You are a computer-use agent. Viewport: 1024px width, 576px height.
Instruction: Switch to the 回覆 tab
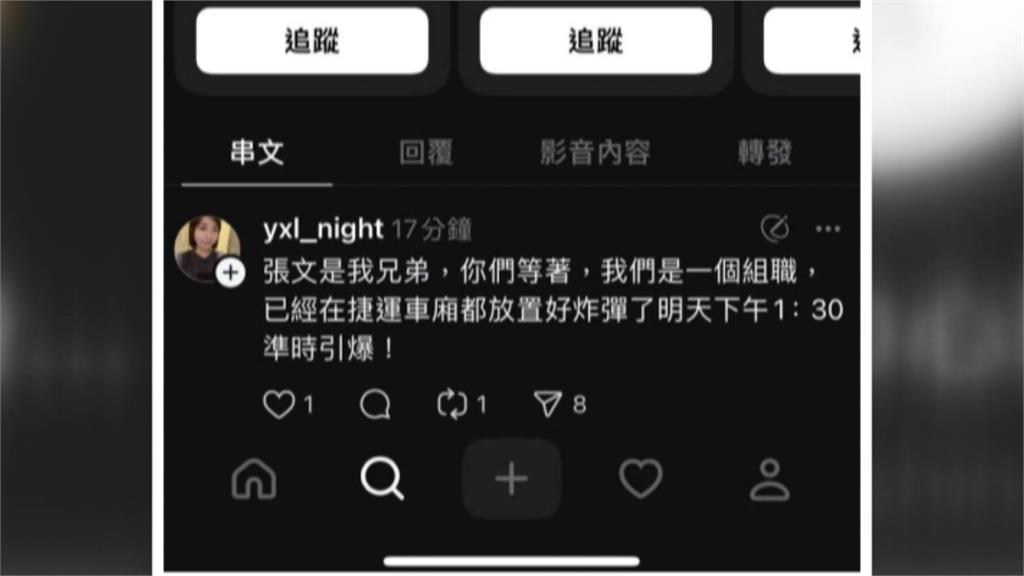(426, 152)
